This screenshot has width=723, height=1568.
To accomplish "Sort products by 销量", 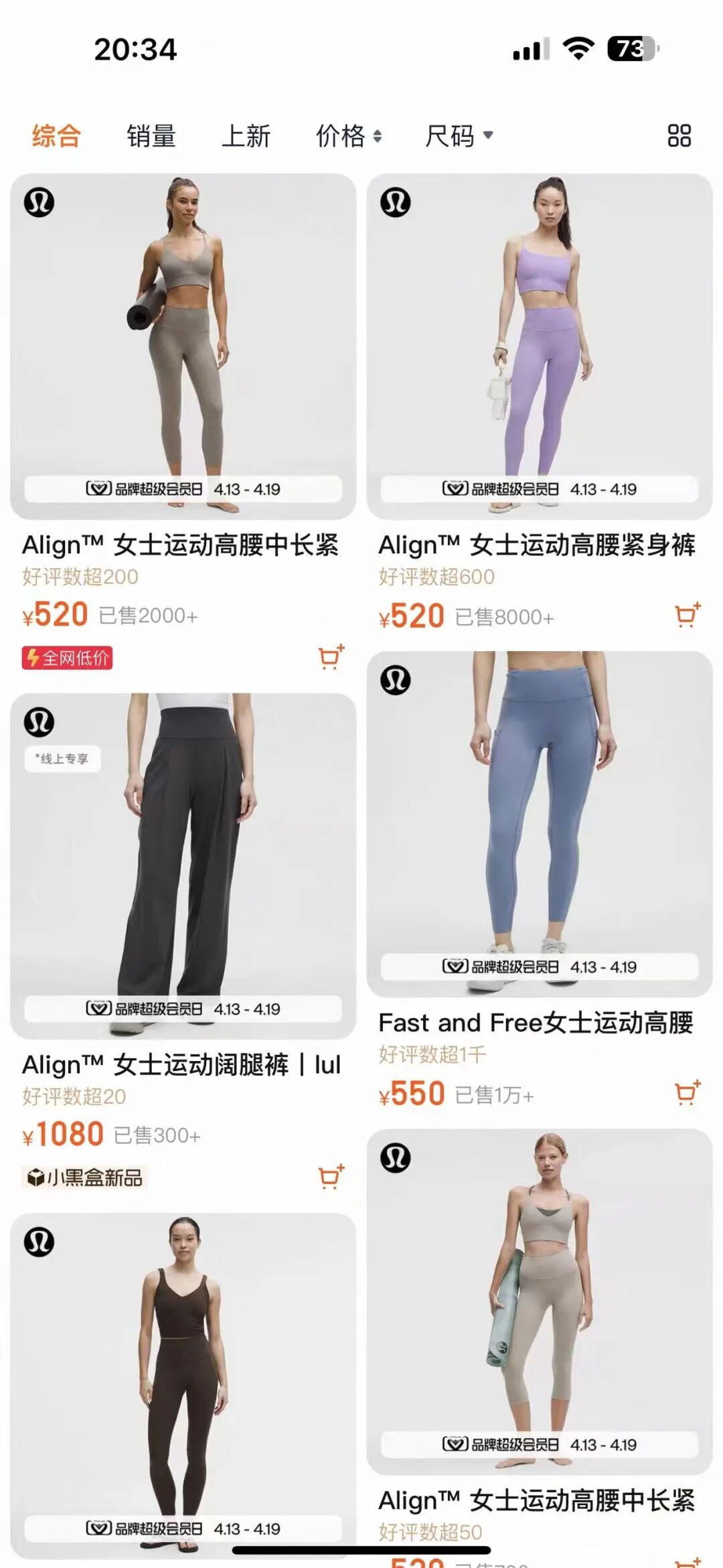I will coord(151,136).
